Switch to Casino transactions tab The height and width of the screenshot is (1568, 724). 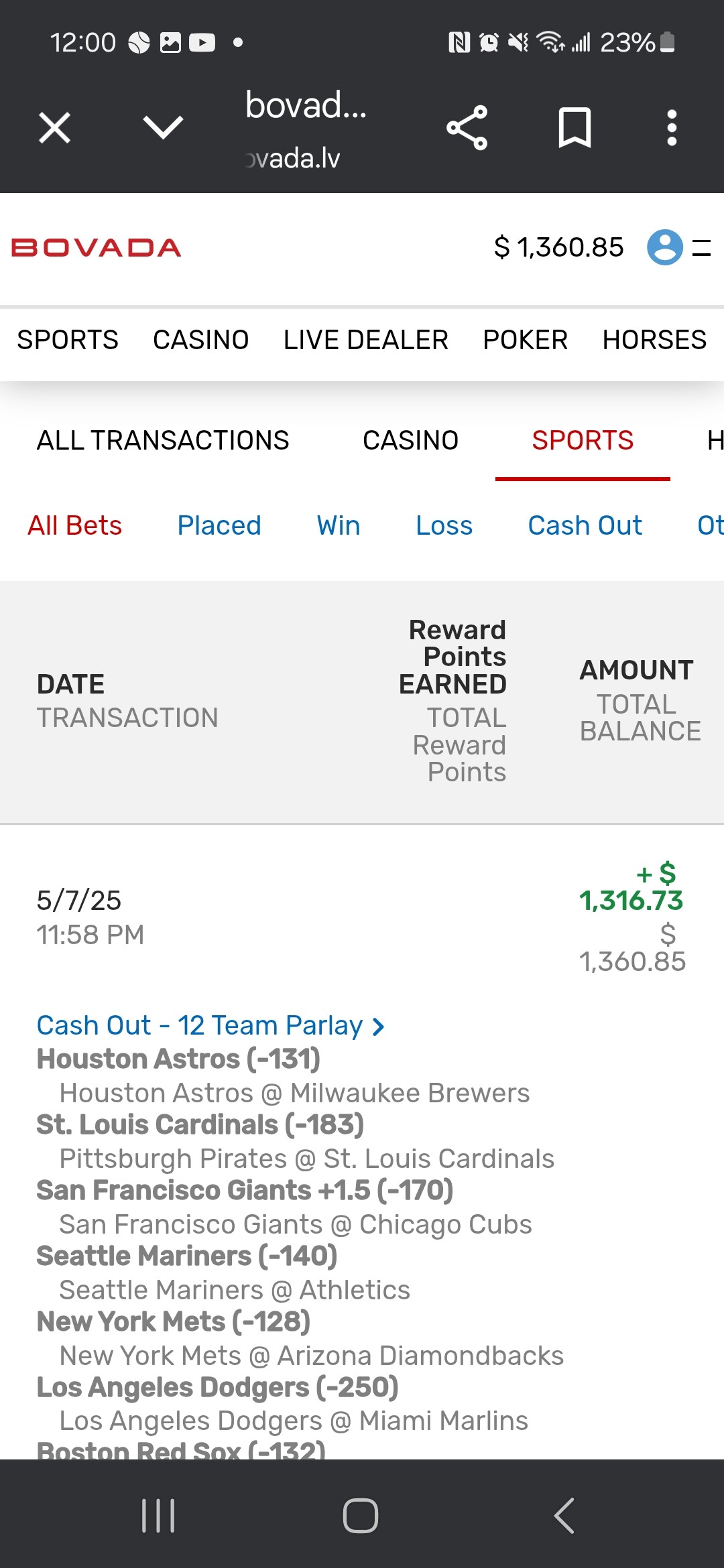click(x=410, y=440)
